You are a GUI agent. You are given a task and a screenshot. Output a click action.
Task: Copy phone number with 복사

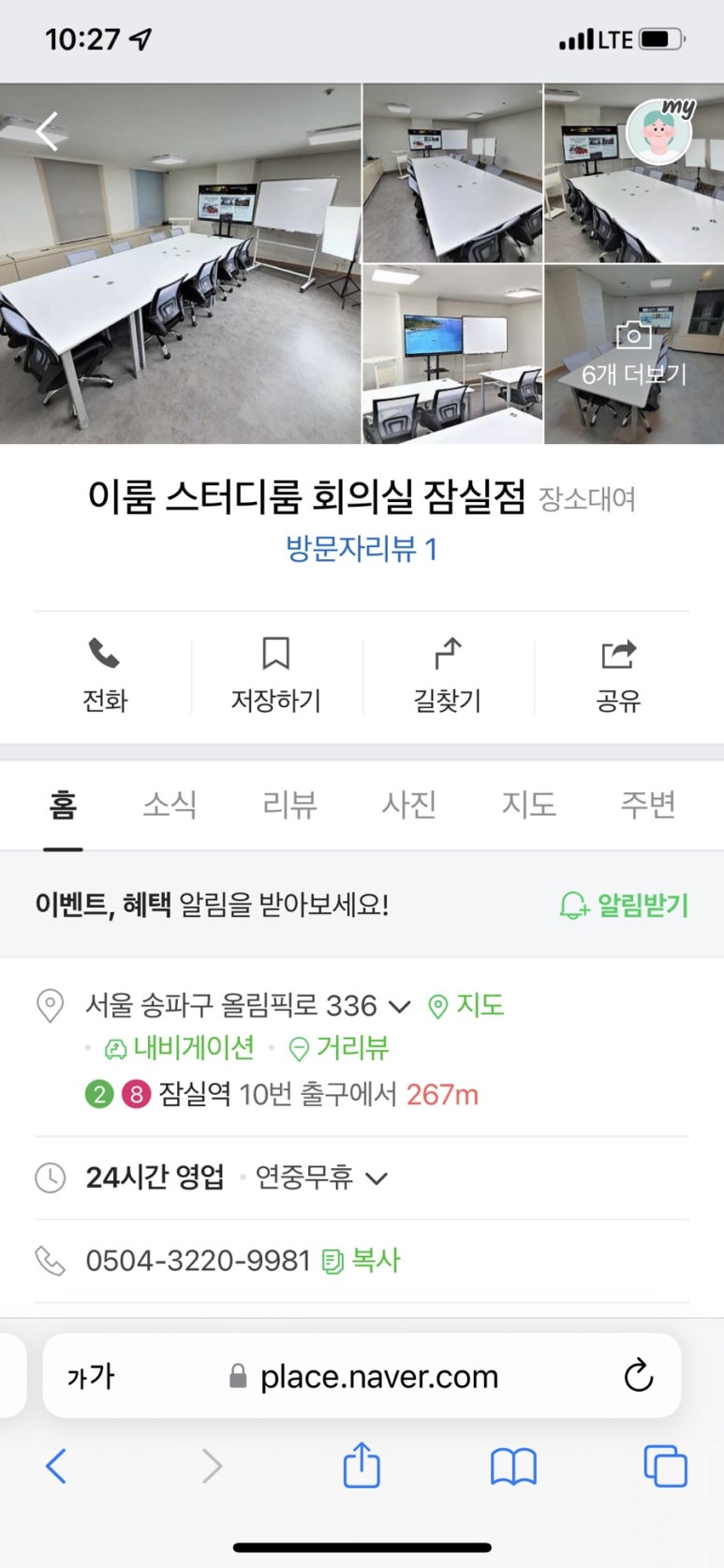point(362,1261)
